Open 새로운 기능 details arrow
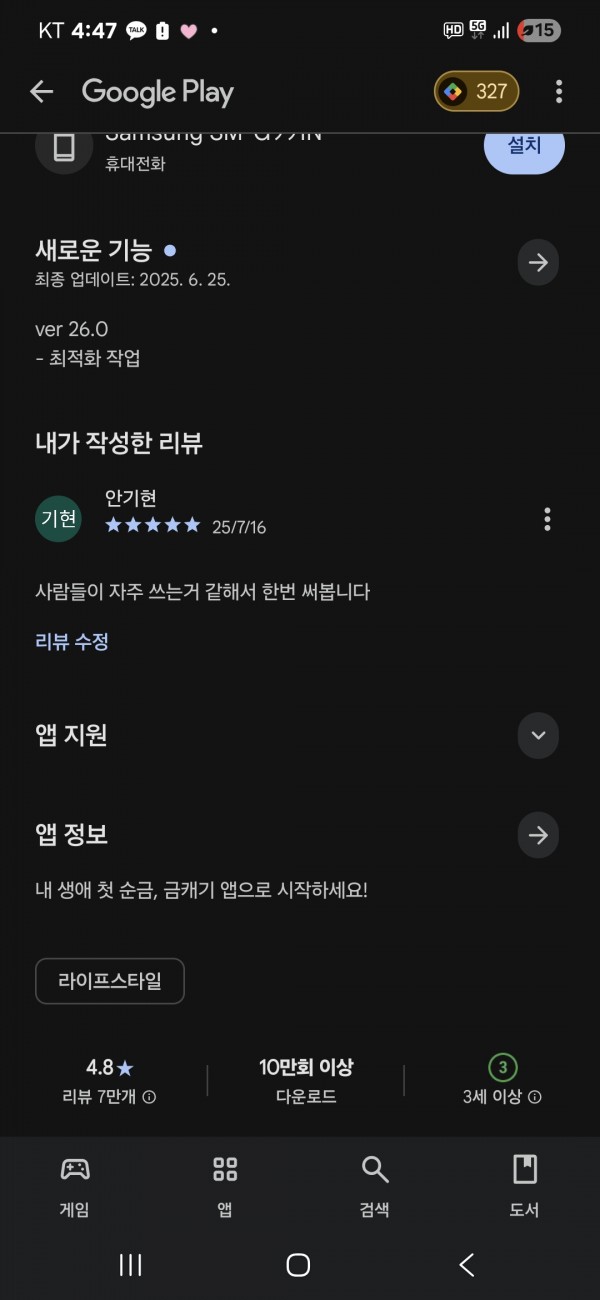Screen dimensions: 600x1300 (538, 263)
